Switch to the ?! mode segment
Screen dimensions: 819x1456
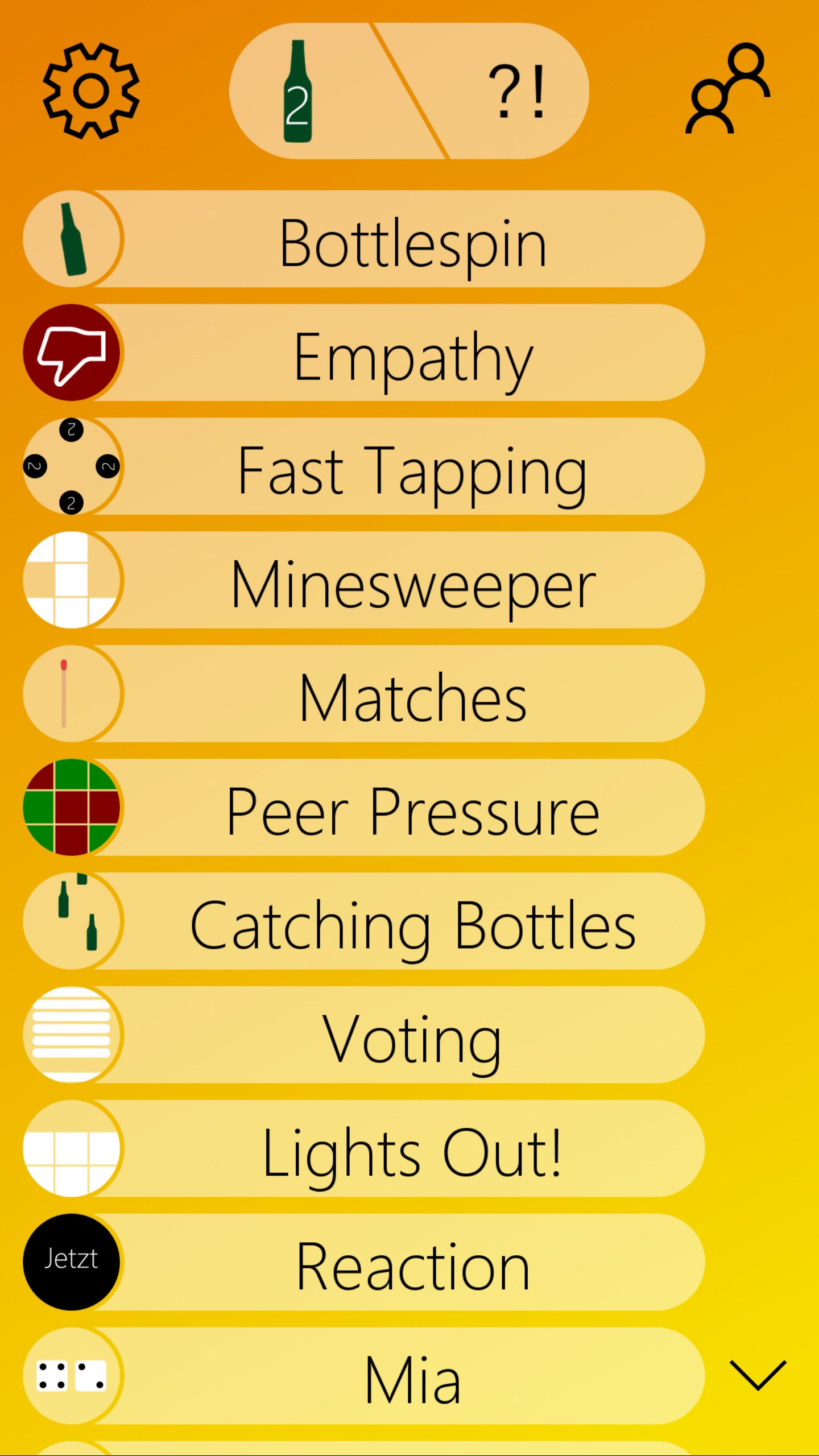(x=512, y=91)
